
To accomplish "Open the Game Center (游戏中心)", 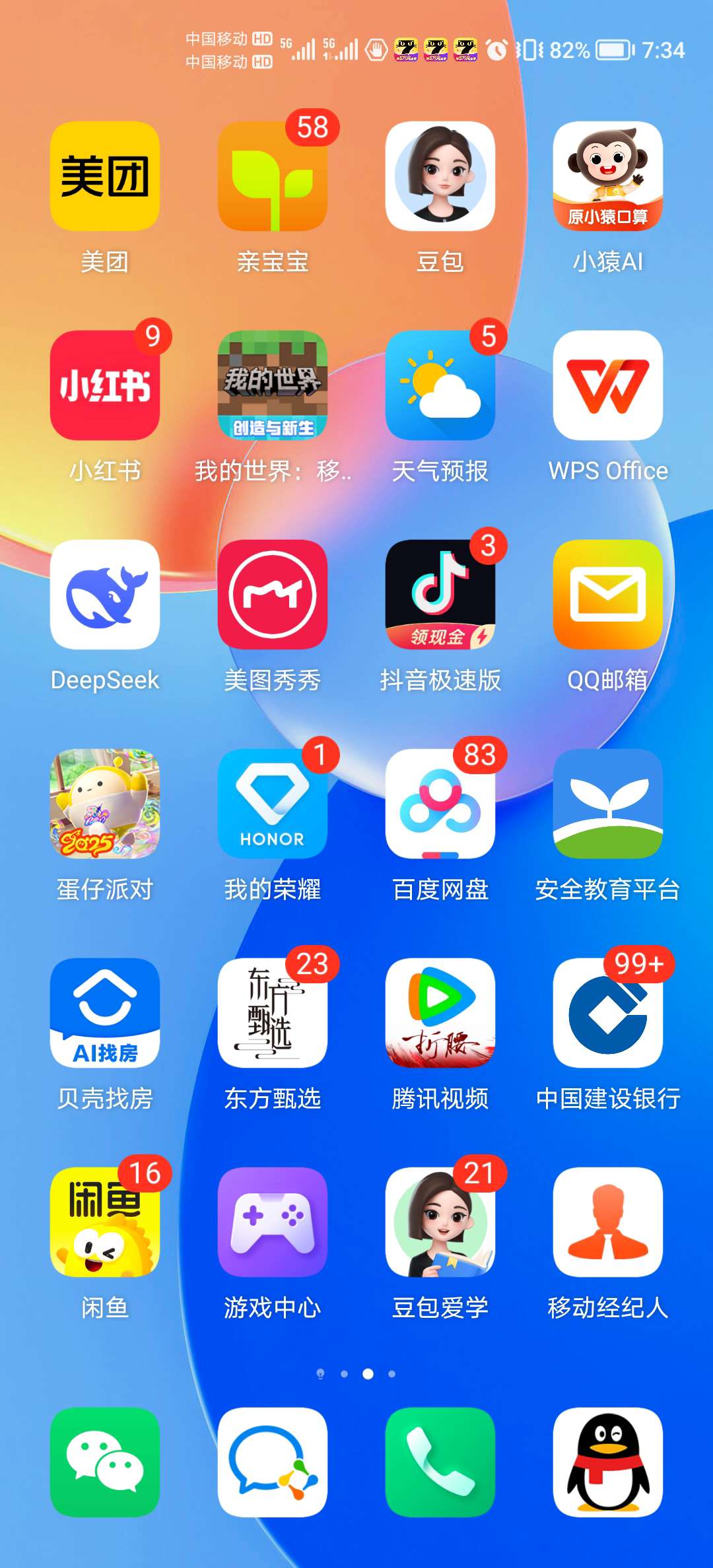I will [273, 1222].
